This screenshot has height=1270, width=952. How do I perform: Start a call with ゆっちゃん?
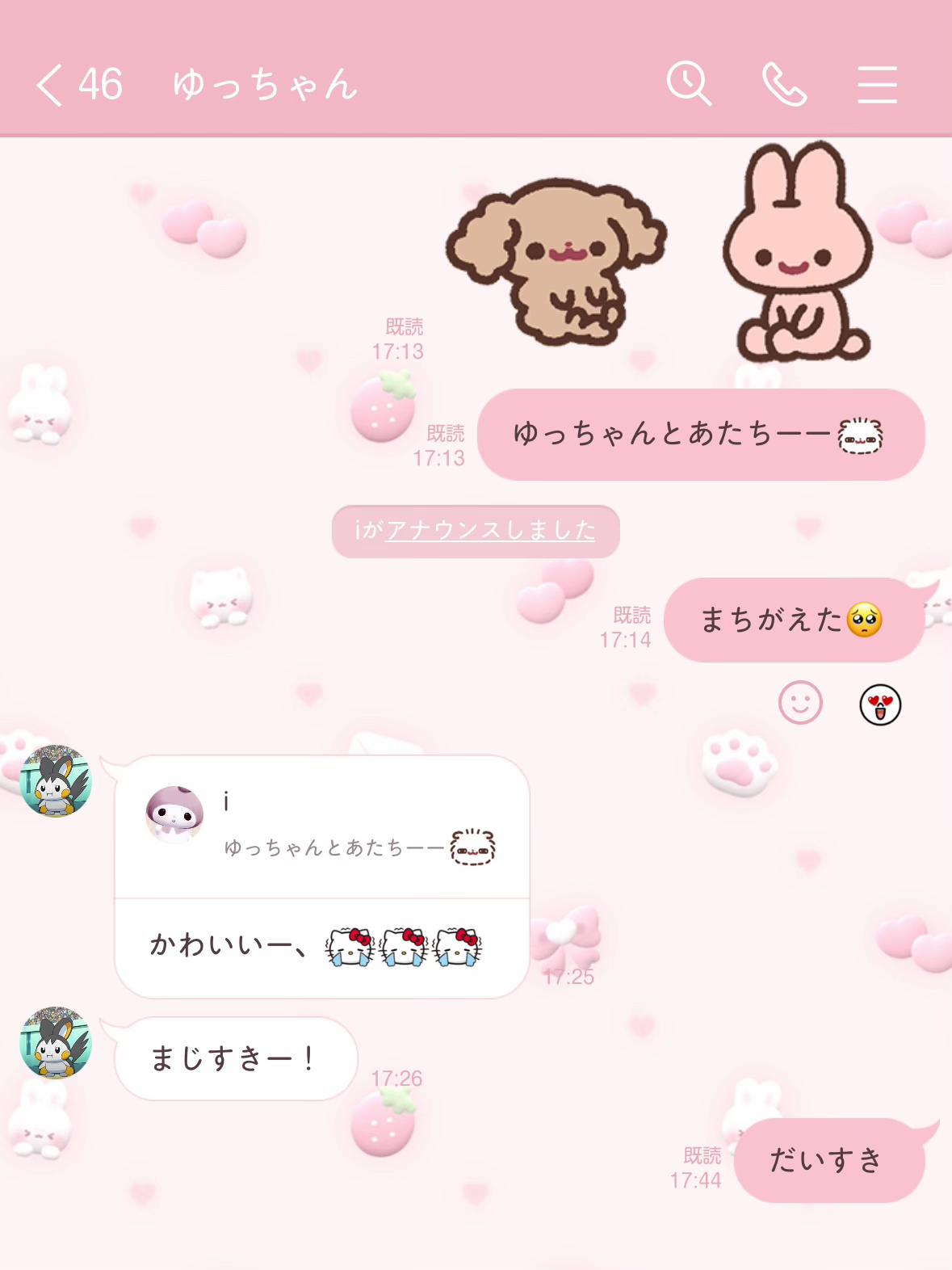tap(784, 85)
